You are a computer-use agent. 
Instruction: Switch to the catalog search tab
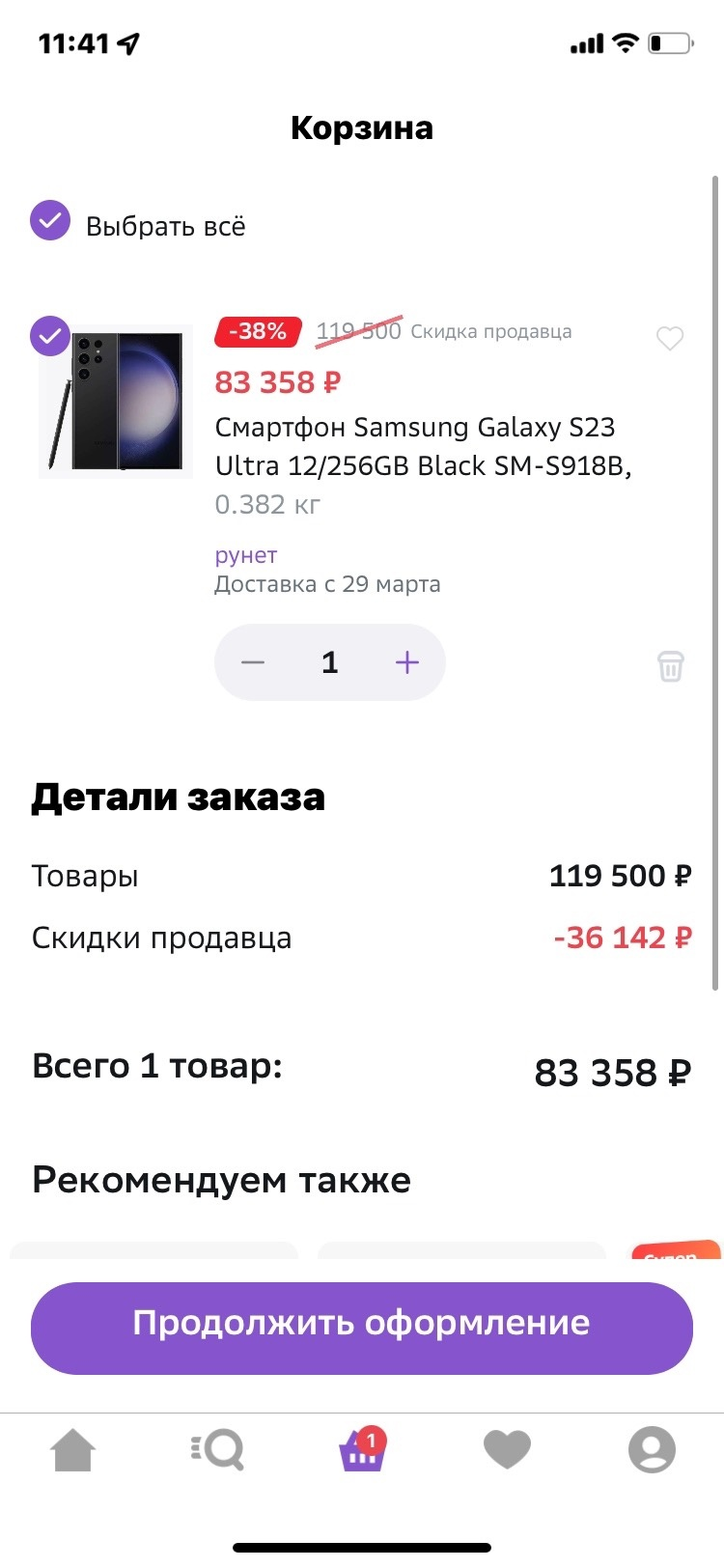click(x=218, y=1450)
